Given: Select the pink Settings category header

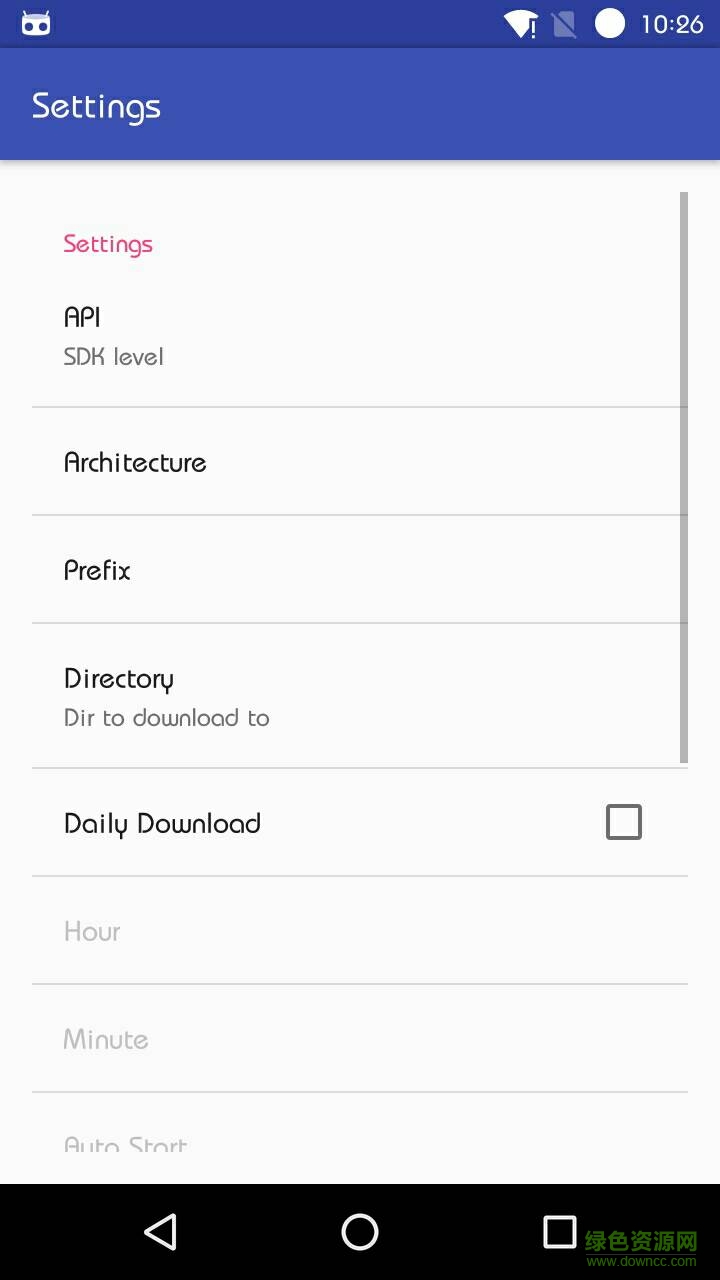Looking at the screenshot, I should tap(107, 243).
